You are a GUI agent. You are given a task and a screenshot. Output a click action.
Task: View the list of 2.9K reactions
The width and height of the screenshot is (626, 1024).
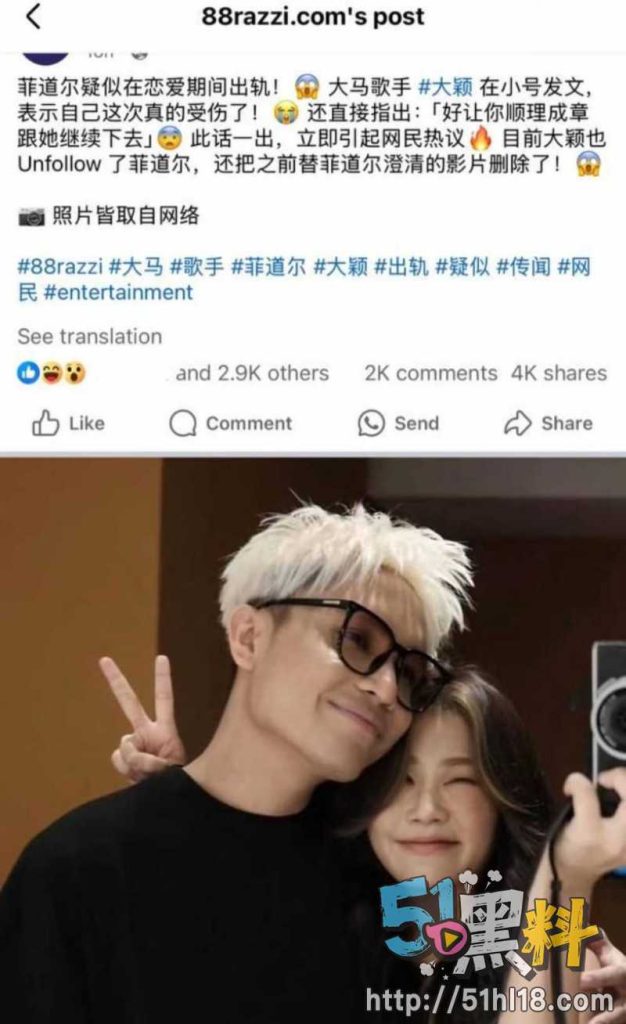pyautogui.click(x=252, y=373)
